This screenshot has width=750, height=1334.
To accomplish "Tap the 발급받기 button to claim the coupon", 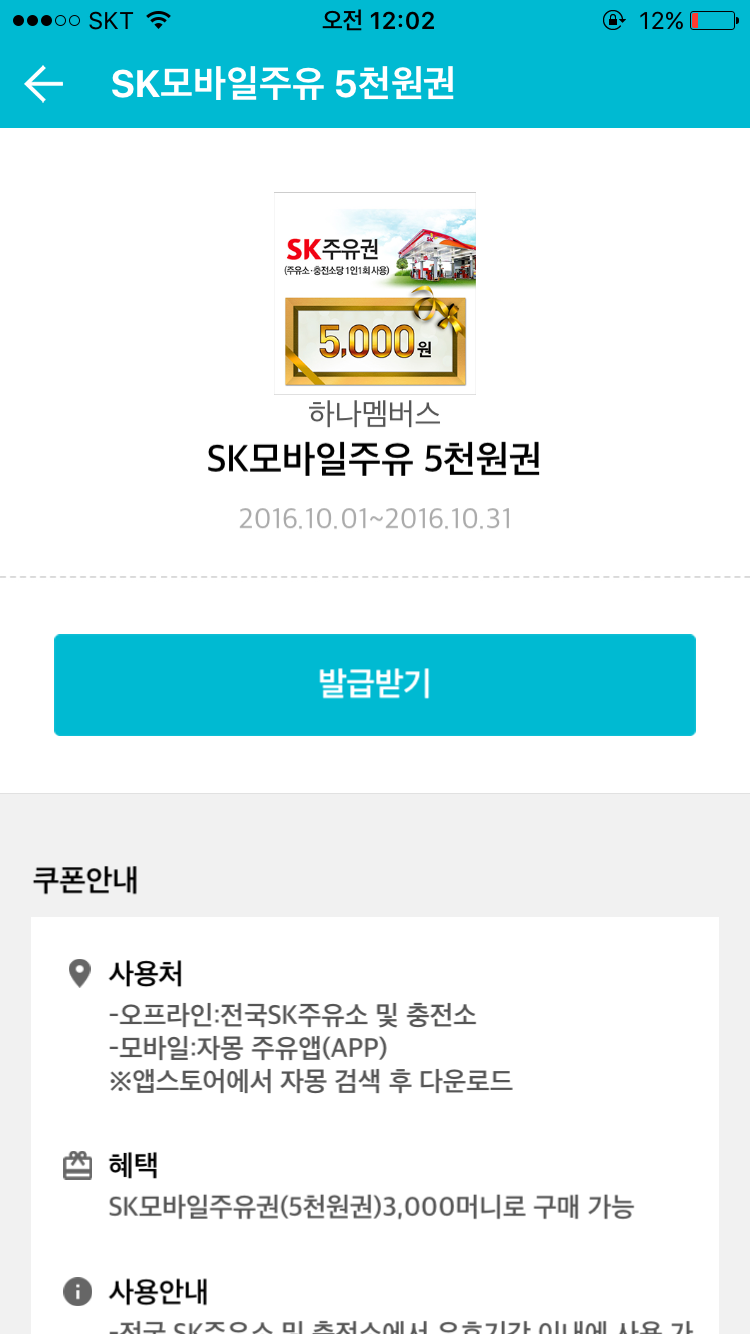I will point(375,684).
